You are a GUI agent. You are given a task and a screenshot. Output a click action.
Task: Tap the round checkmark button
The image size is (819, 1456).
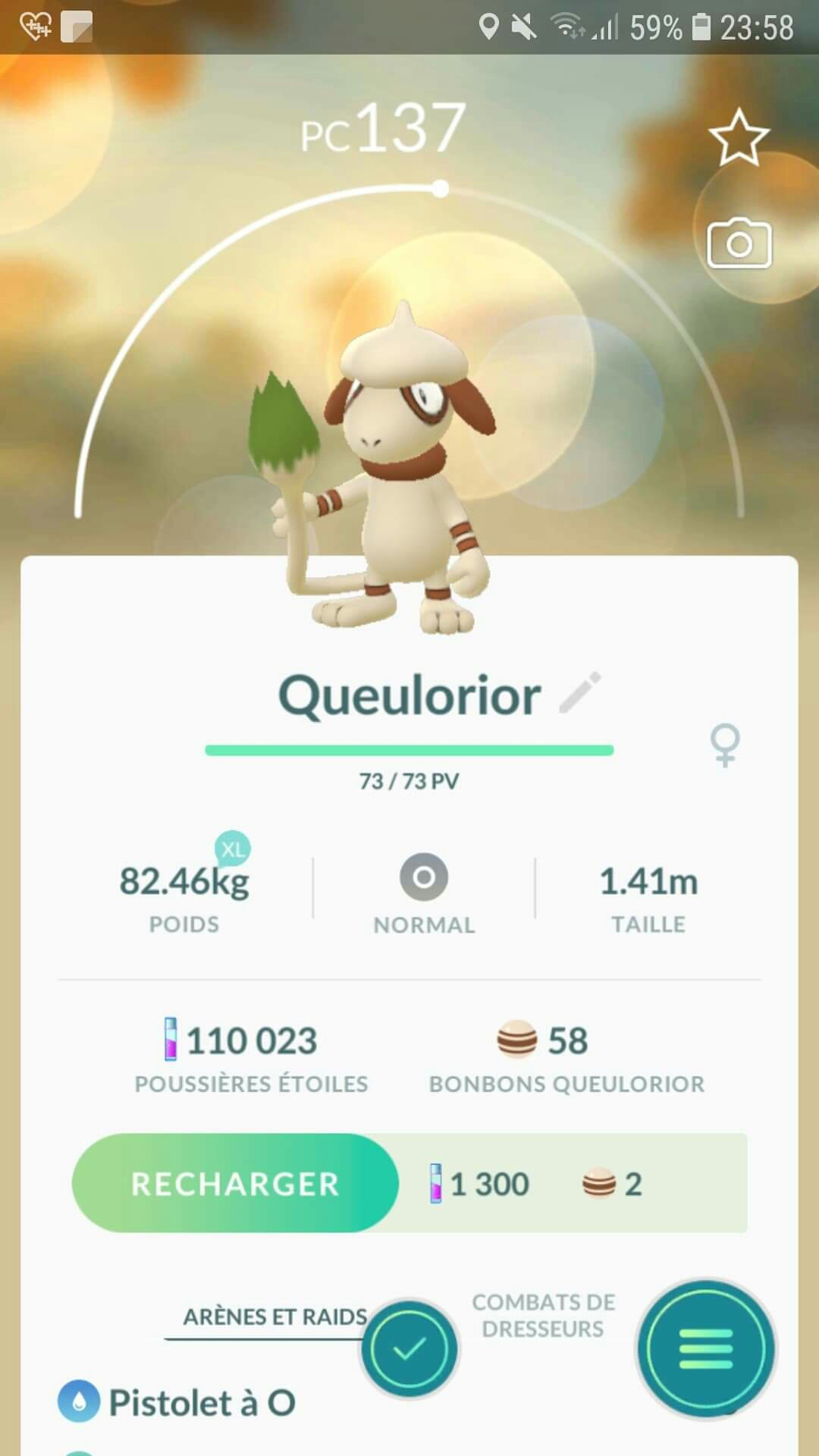click(409, 1349)
